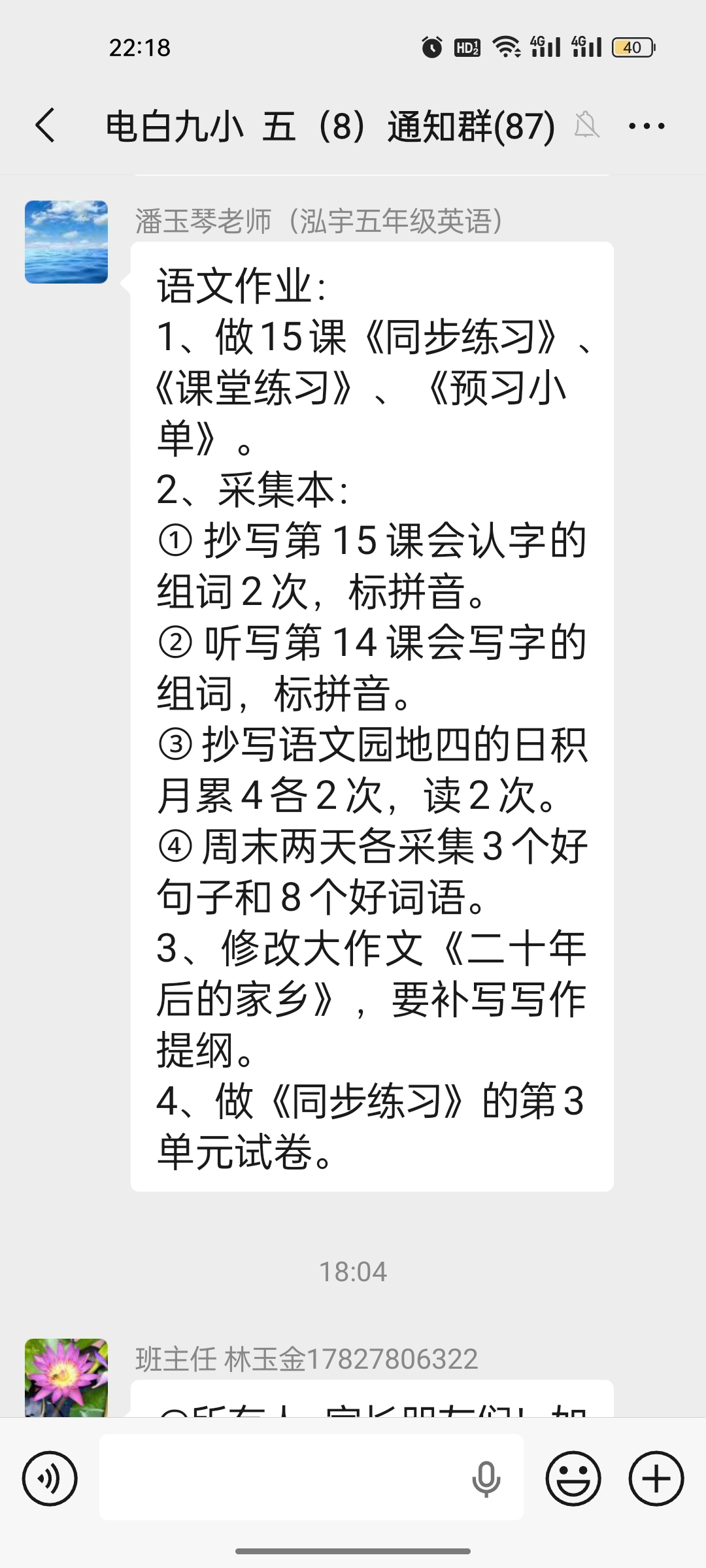Open the group chat overflow menu
This screenshot has width=706, height=1568.
tap(646, 125)
